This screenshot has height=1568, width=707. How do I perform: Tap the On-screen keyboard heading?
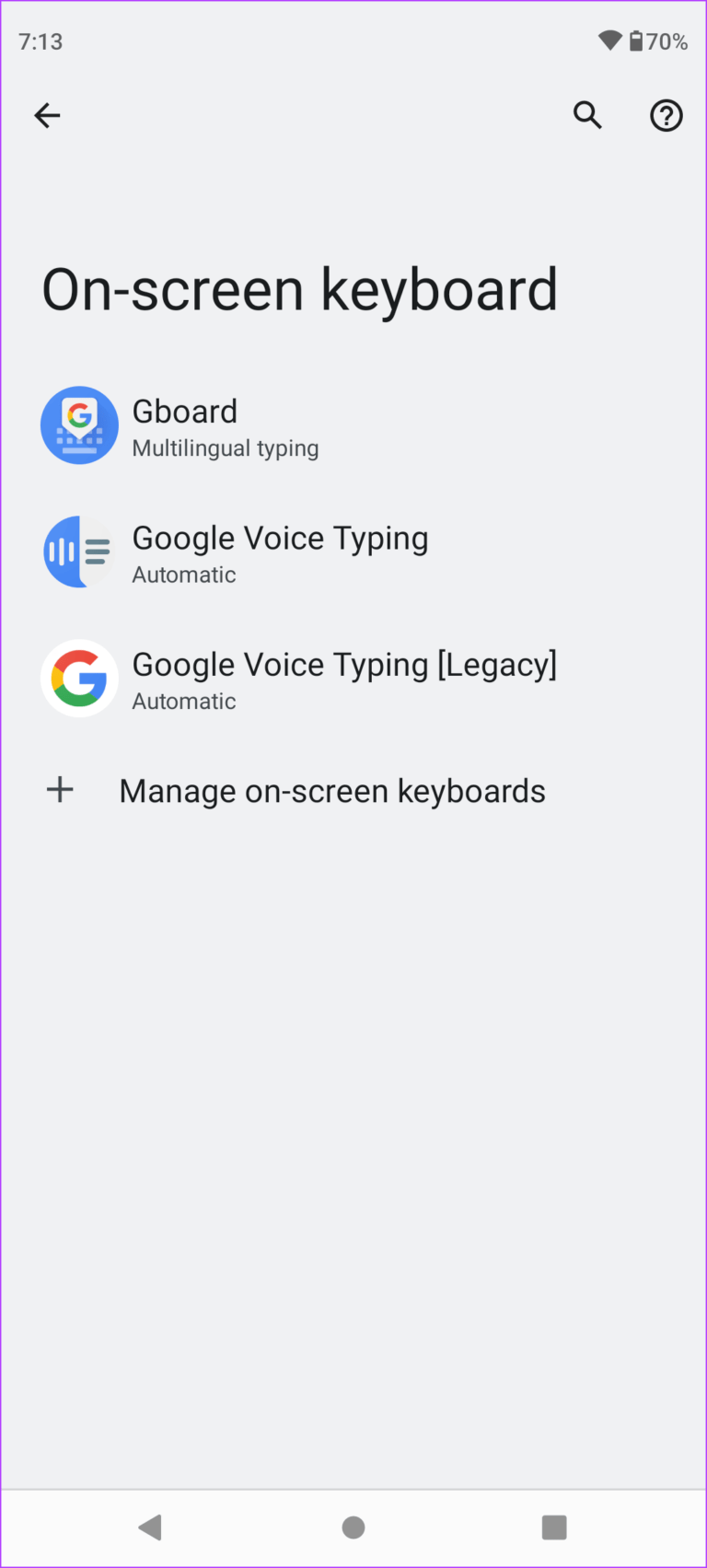point(300,288)
